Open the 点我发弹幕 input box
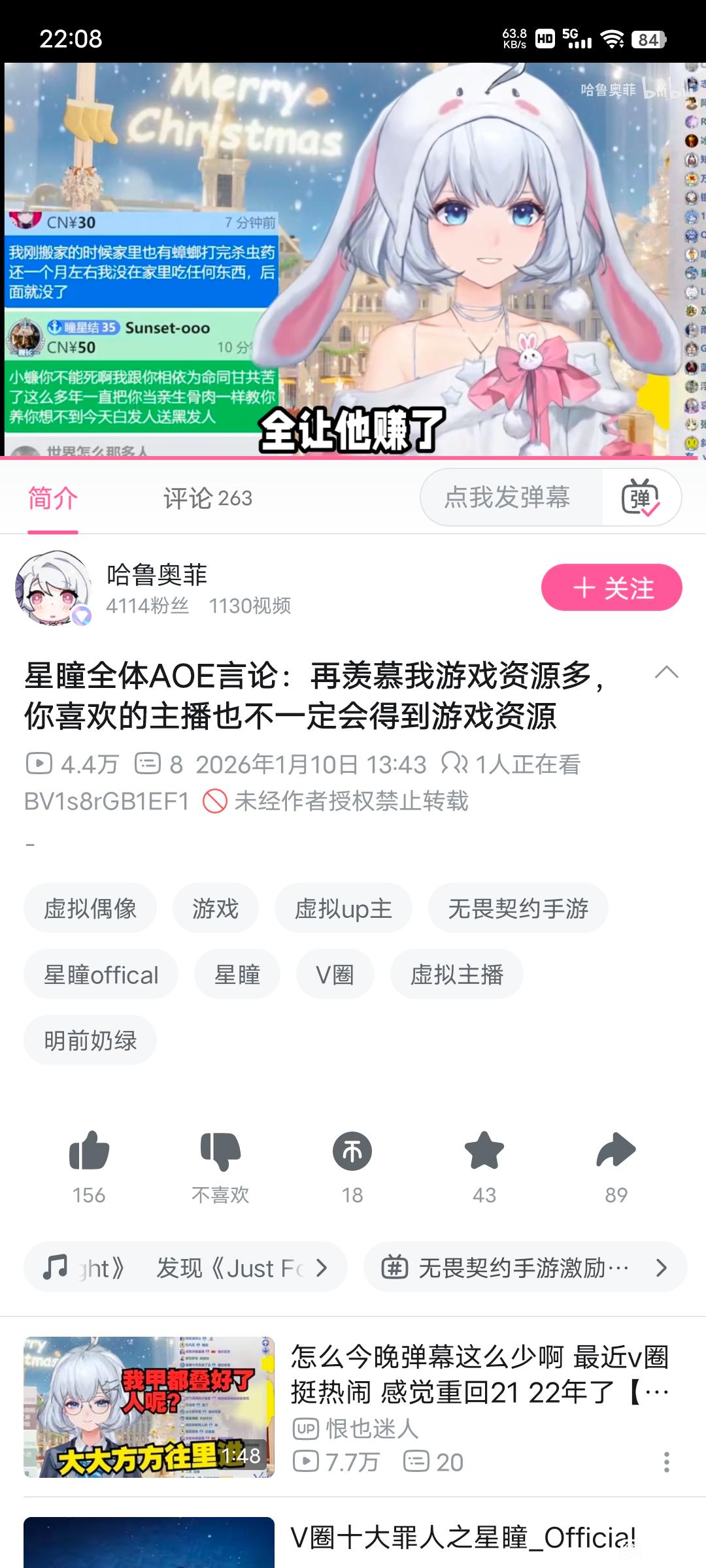The image size is (706, 1568). click(508, 497)
